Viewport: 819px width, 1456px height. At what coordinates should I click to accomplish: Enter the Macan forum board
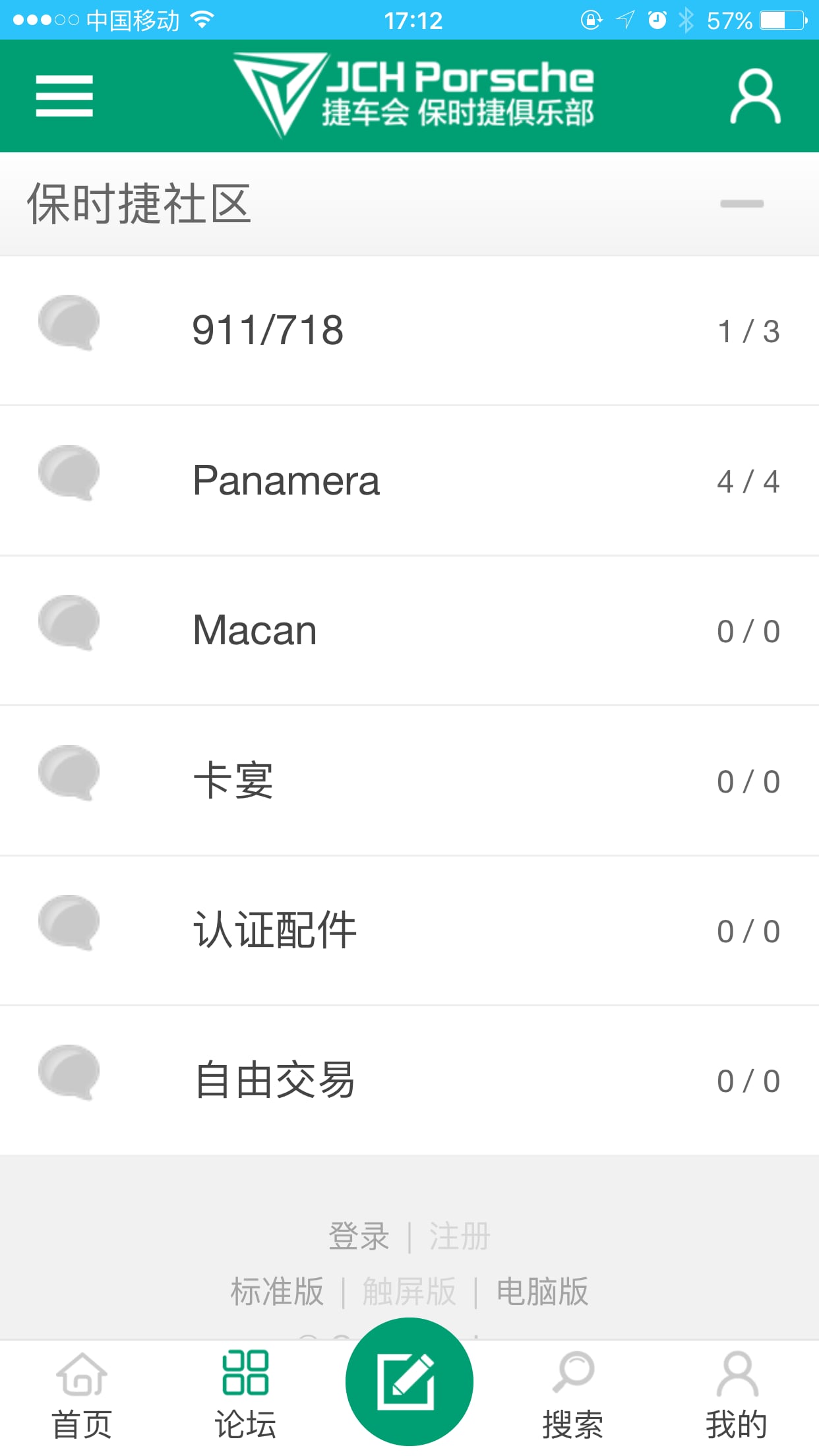[x=409, y=630]
